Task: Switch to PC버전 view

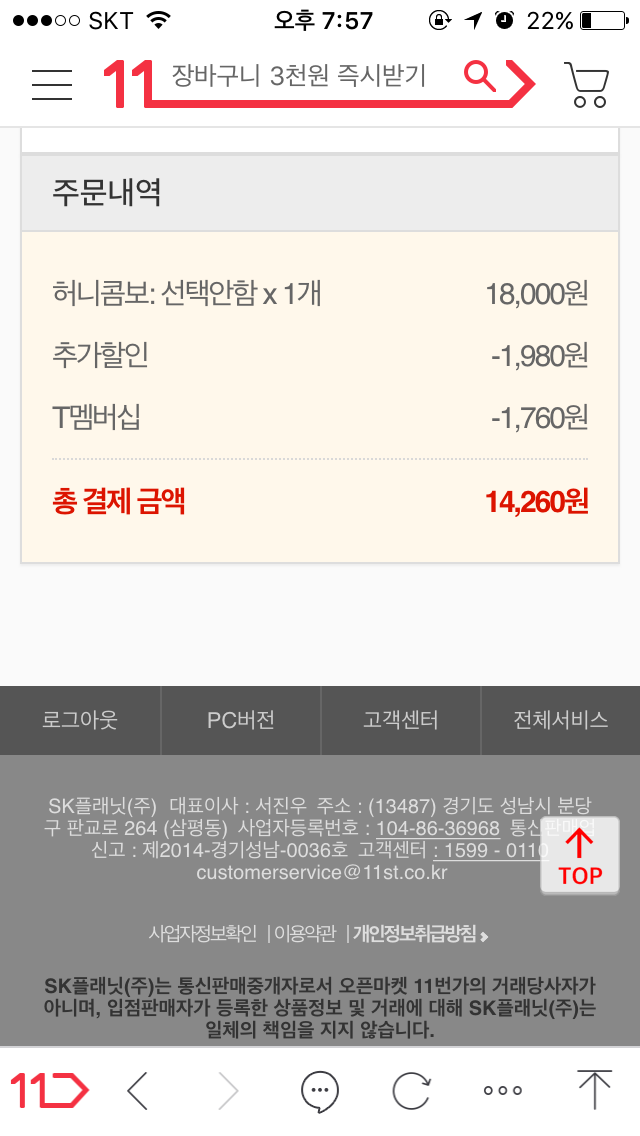Action: tap(240, 720)
